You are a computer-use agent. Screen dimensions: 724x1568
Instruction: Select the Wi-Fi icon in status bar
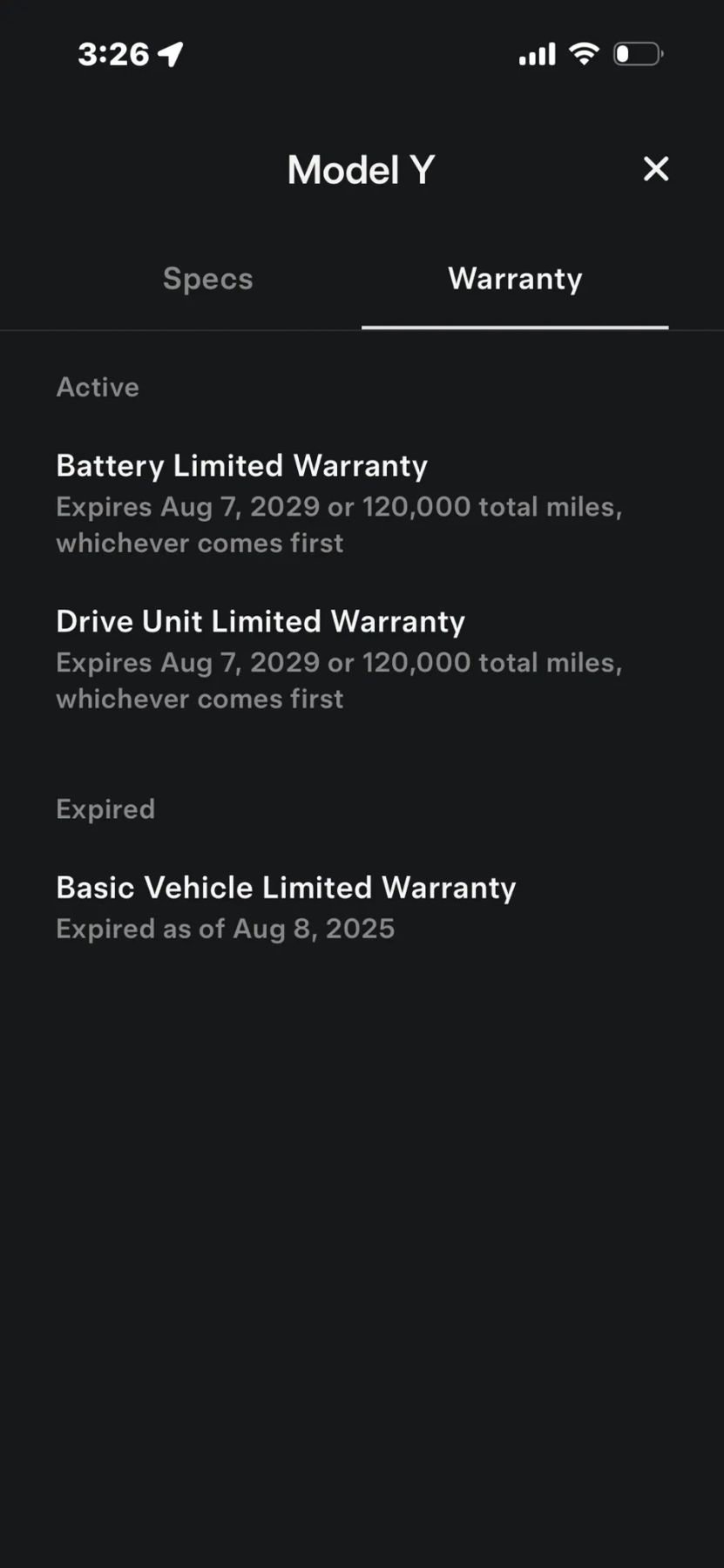coord(585,54)
